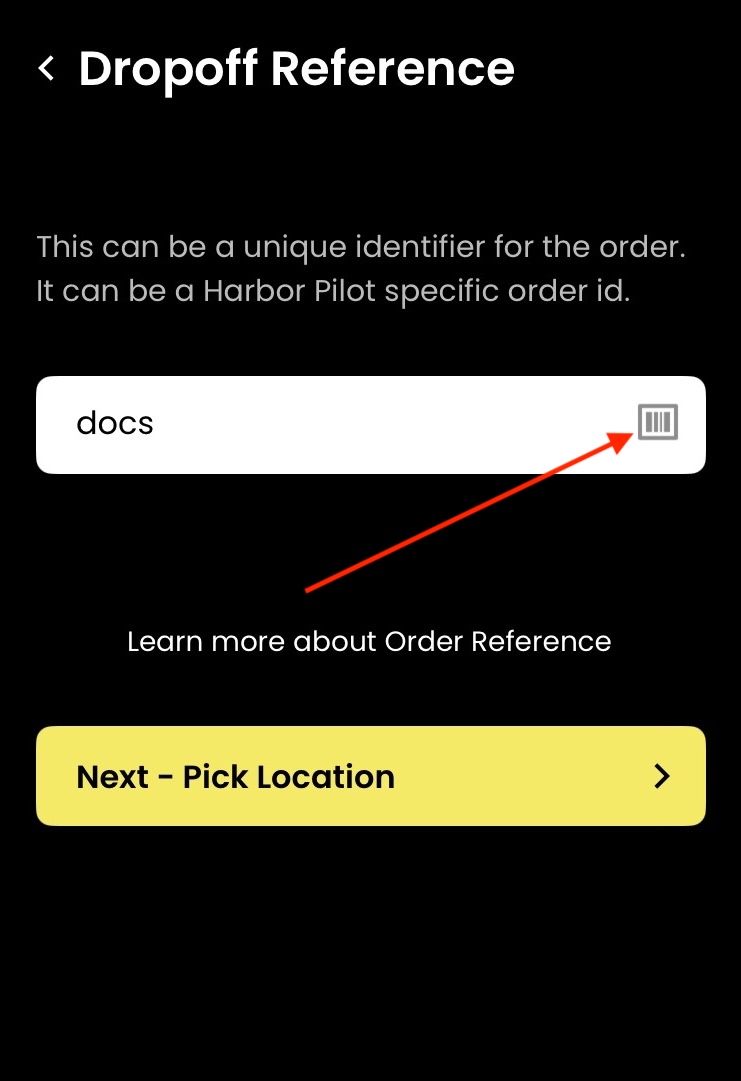The height and width of the screenshot is (1081, 741).
Task: Go back from Dropoff Reference
Action: tap(46, 69)
